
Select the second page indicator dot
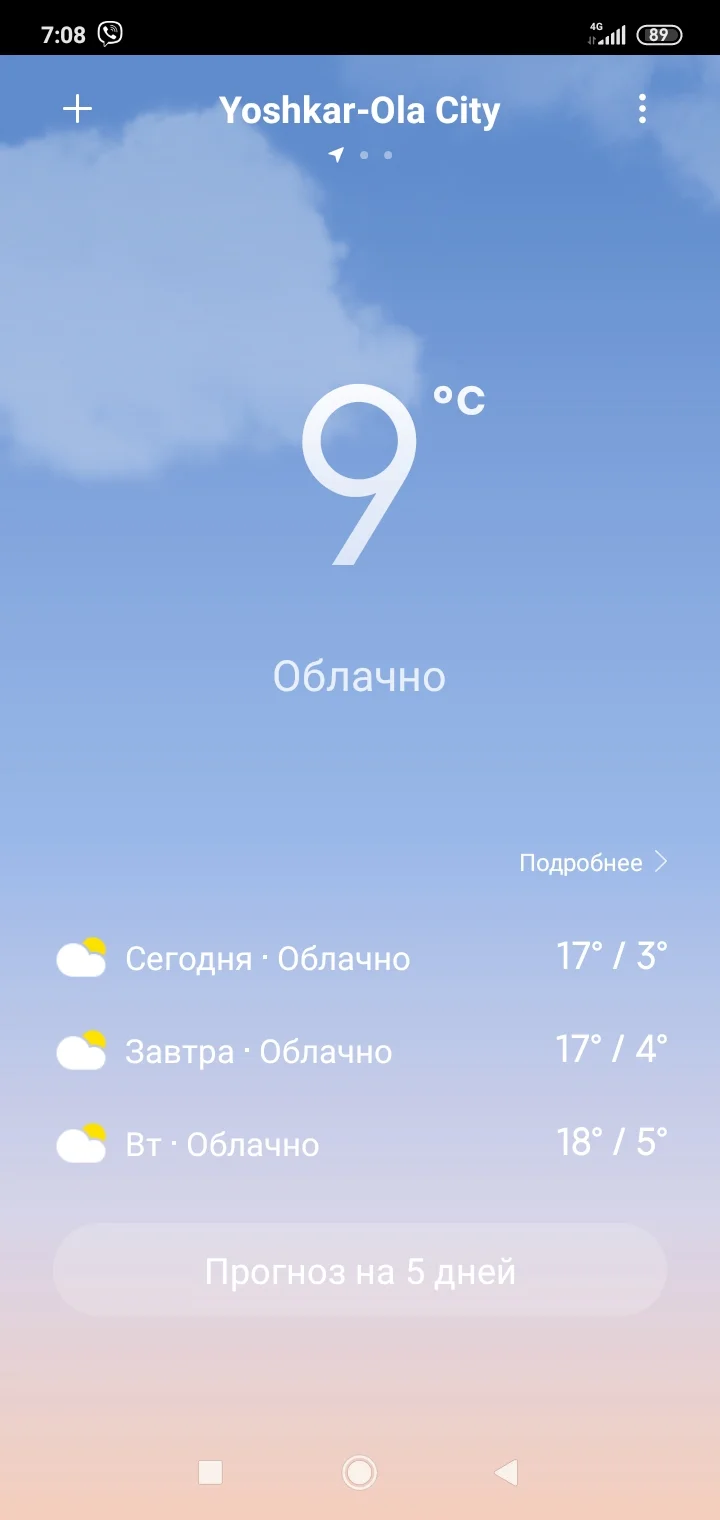coord(365,155)
